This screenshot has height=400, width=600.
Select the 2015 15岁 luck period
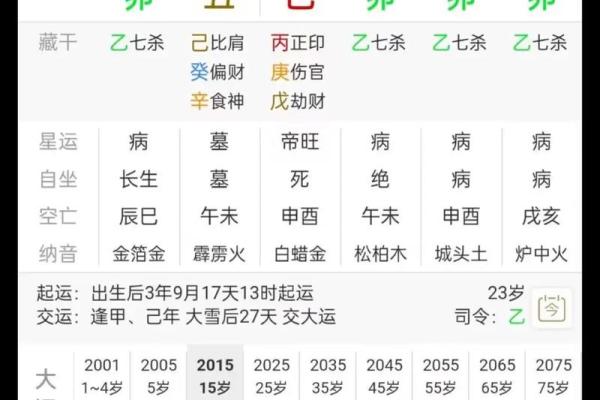point(215,375)
